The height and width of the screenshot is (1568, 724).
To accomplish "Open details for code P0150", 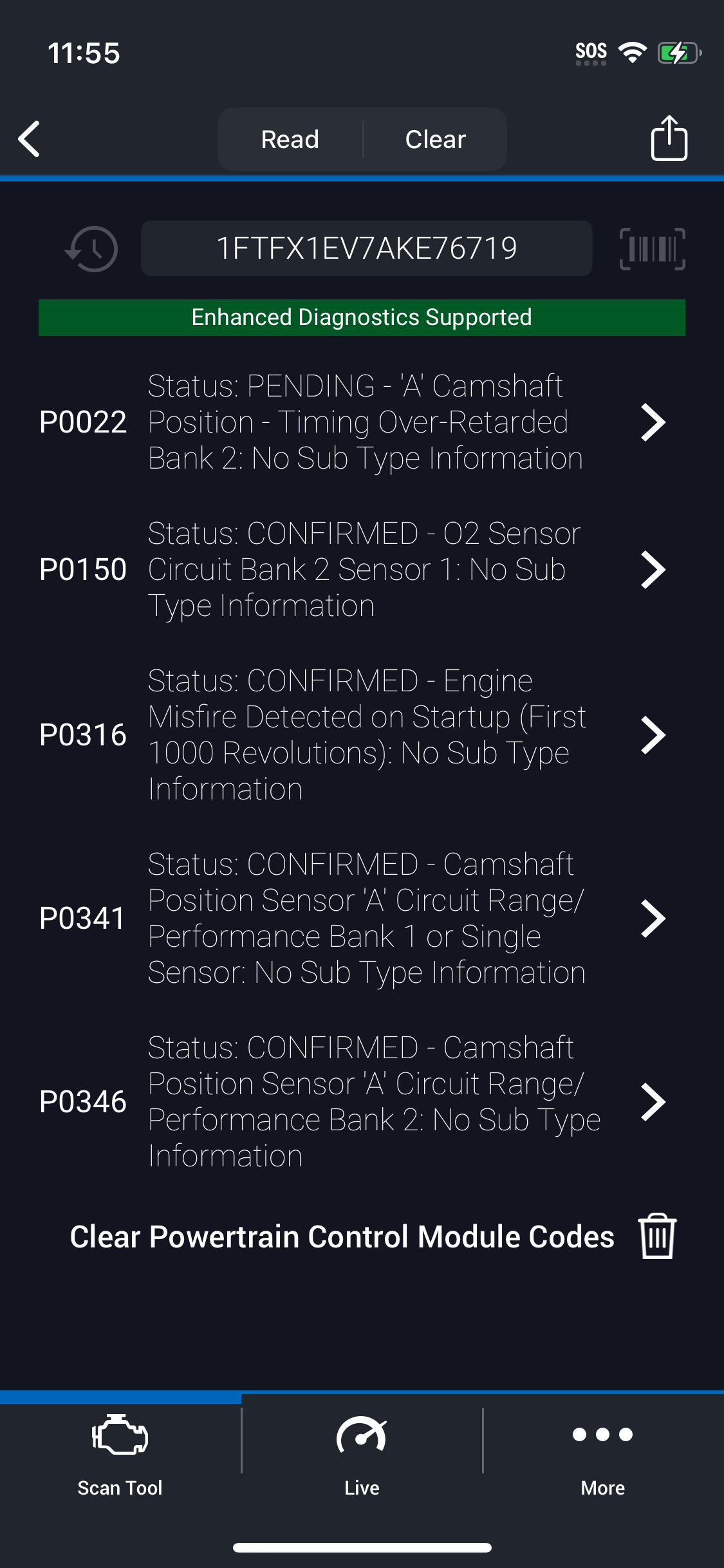I will pyautogui.click(x=362, y=570).
